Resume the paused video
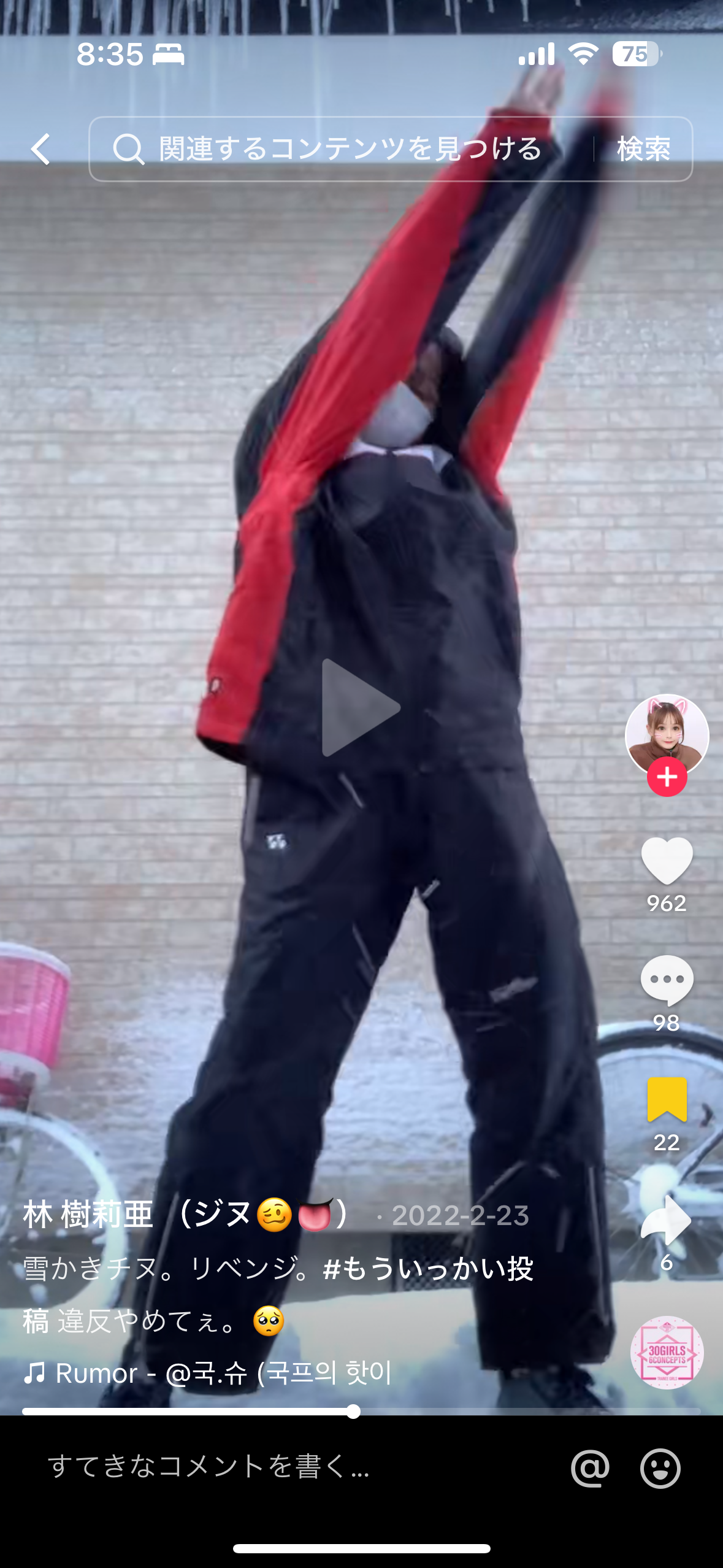This screenshot has width=723, height=1568. coord(361,707)
